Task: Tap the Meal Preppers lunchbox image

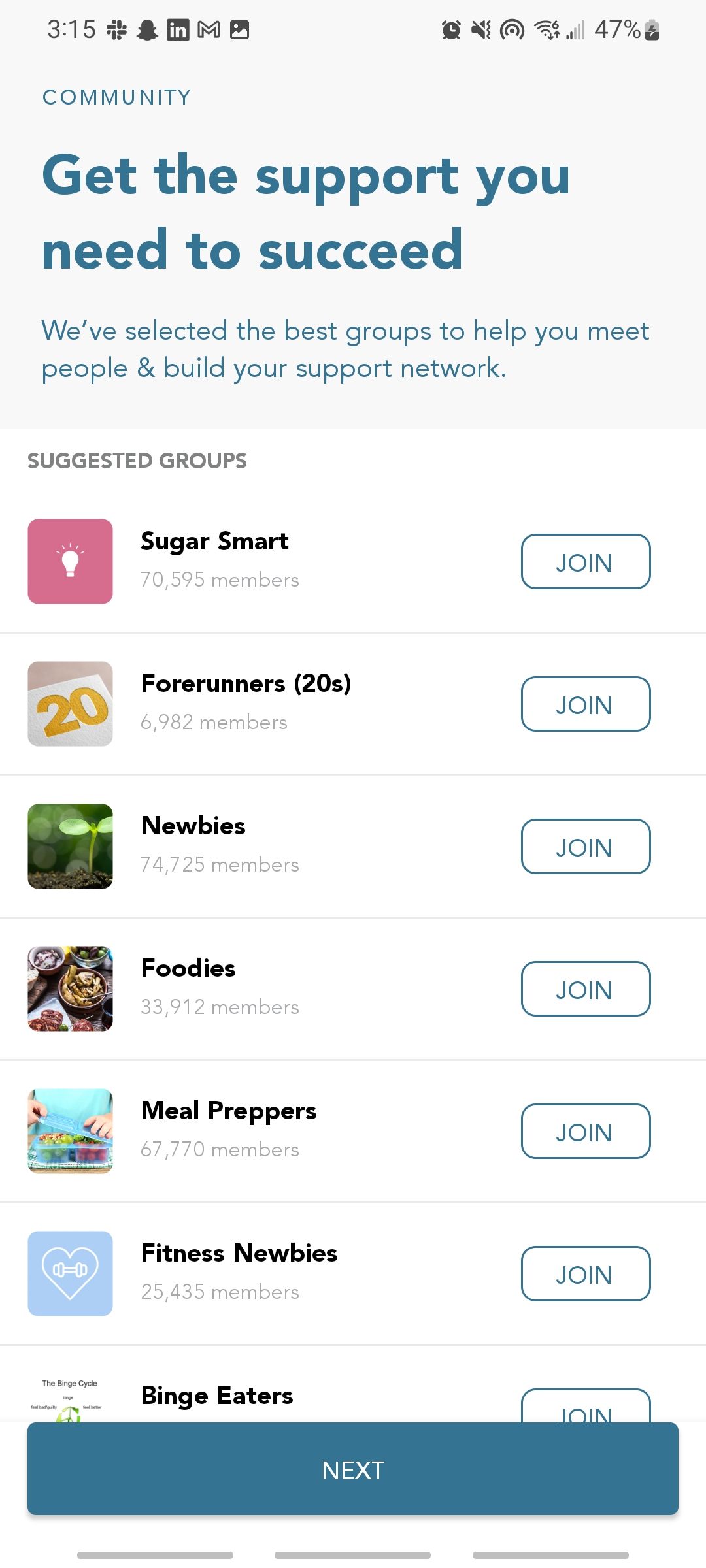Action: (71, 1131)
